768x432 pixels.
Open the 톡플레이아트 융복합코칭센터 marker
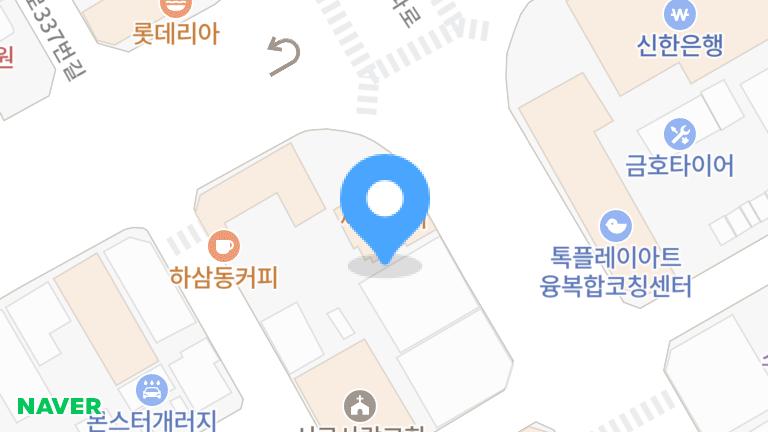pyautogui.click(x=615, y=226)
